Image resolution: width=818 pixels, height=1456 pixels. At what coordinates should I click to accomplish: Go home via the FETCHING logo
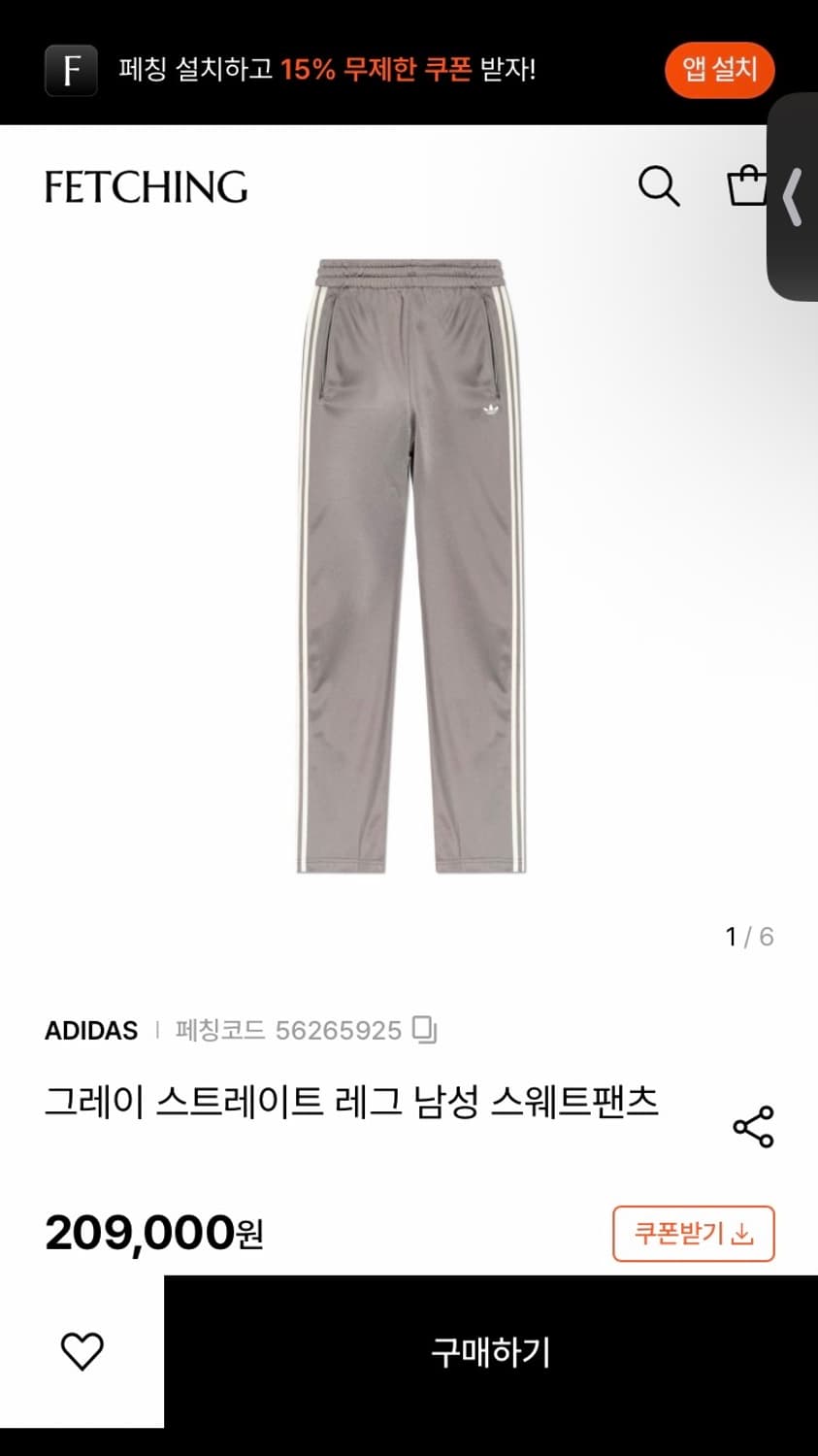(147, 187)
